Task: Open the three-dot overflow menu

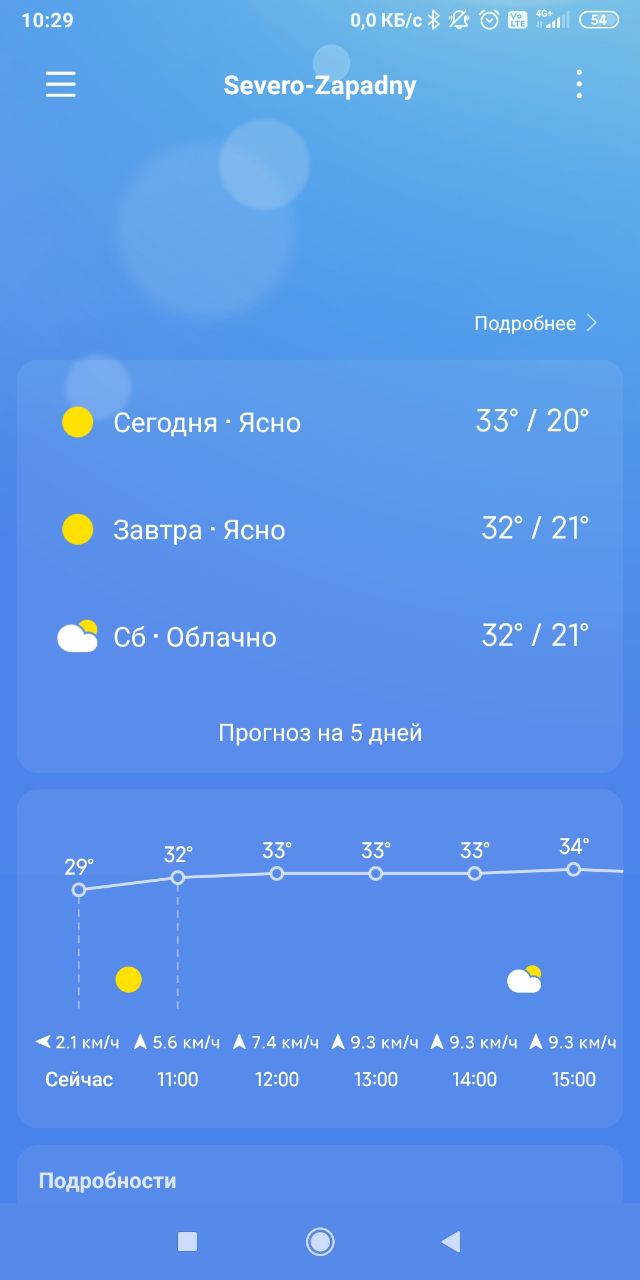Action: pyautogui.click(x=579, y=85)
